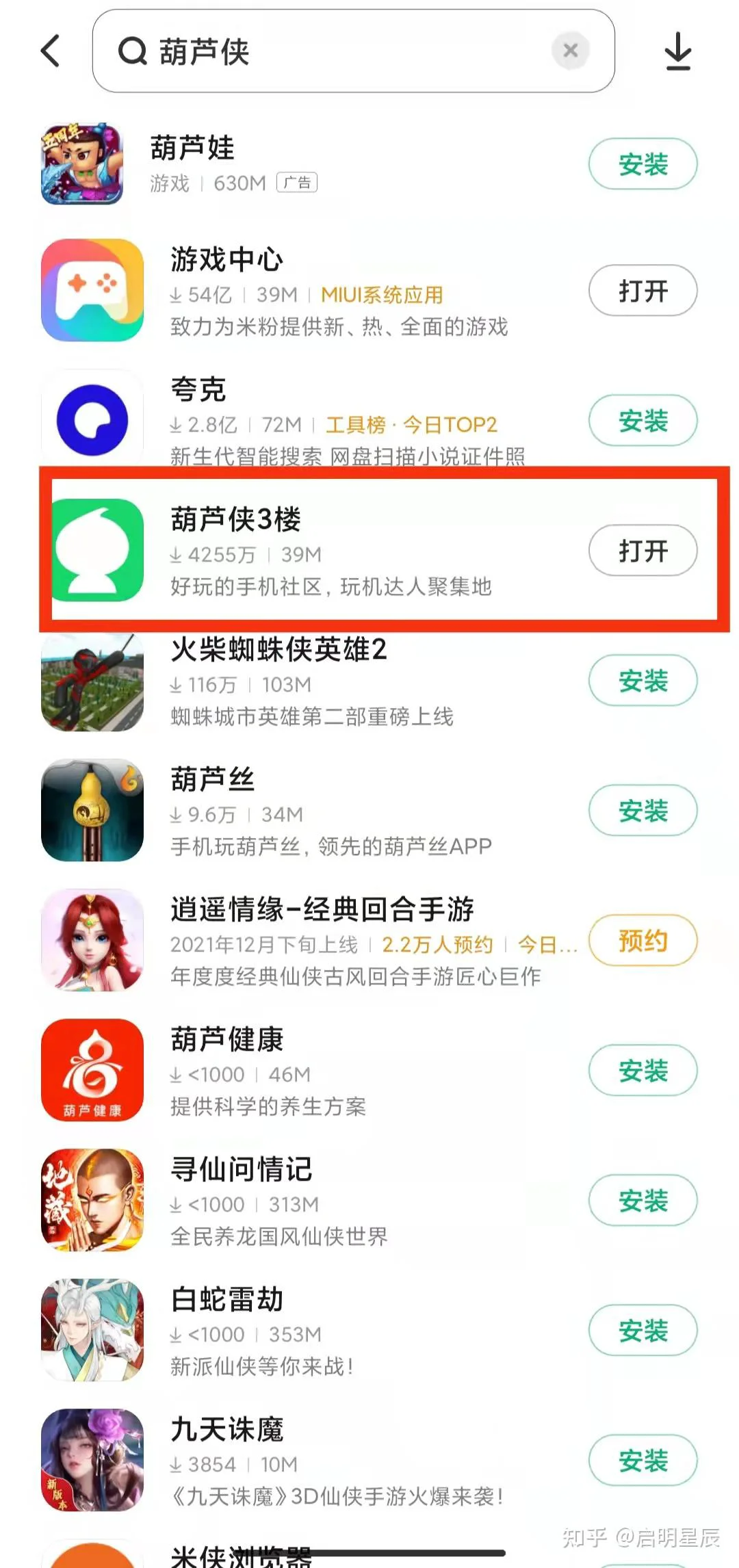Install 葫芦娃 game

pos(642,164)
